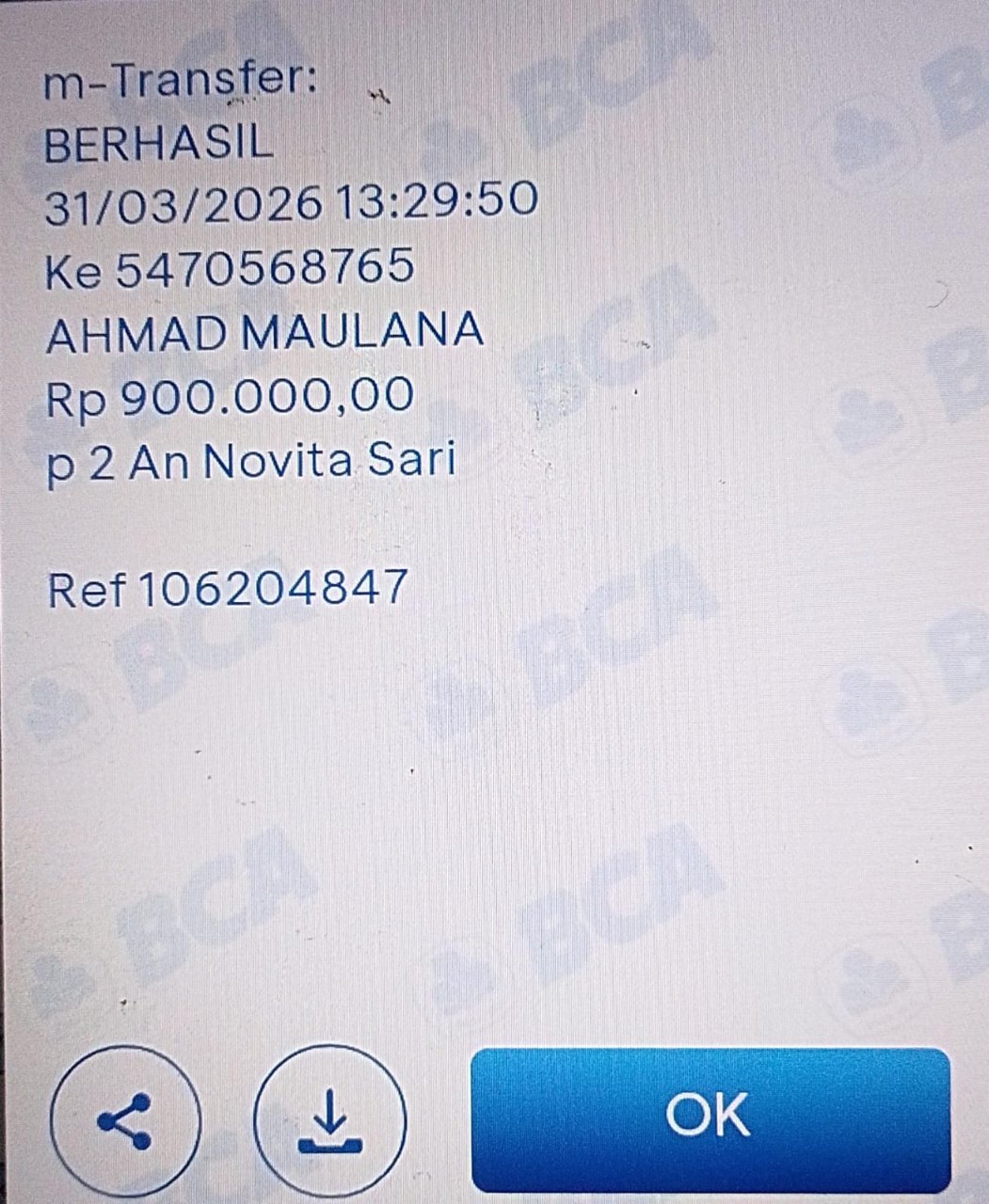Viewport: 989px width, 1204px height.
Task: Share the transfer receipt
Action: point(126,1121)
